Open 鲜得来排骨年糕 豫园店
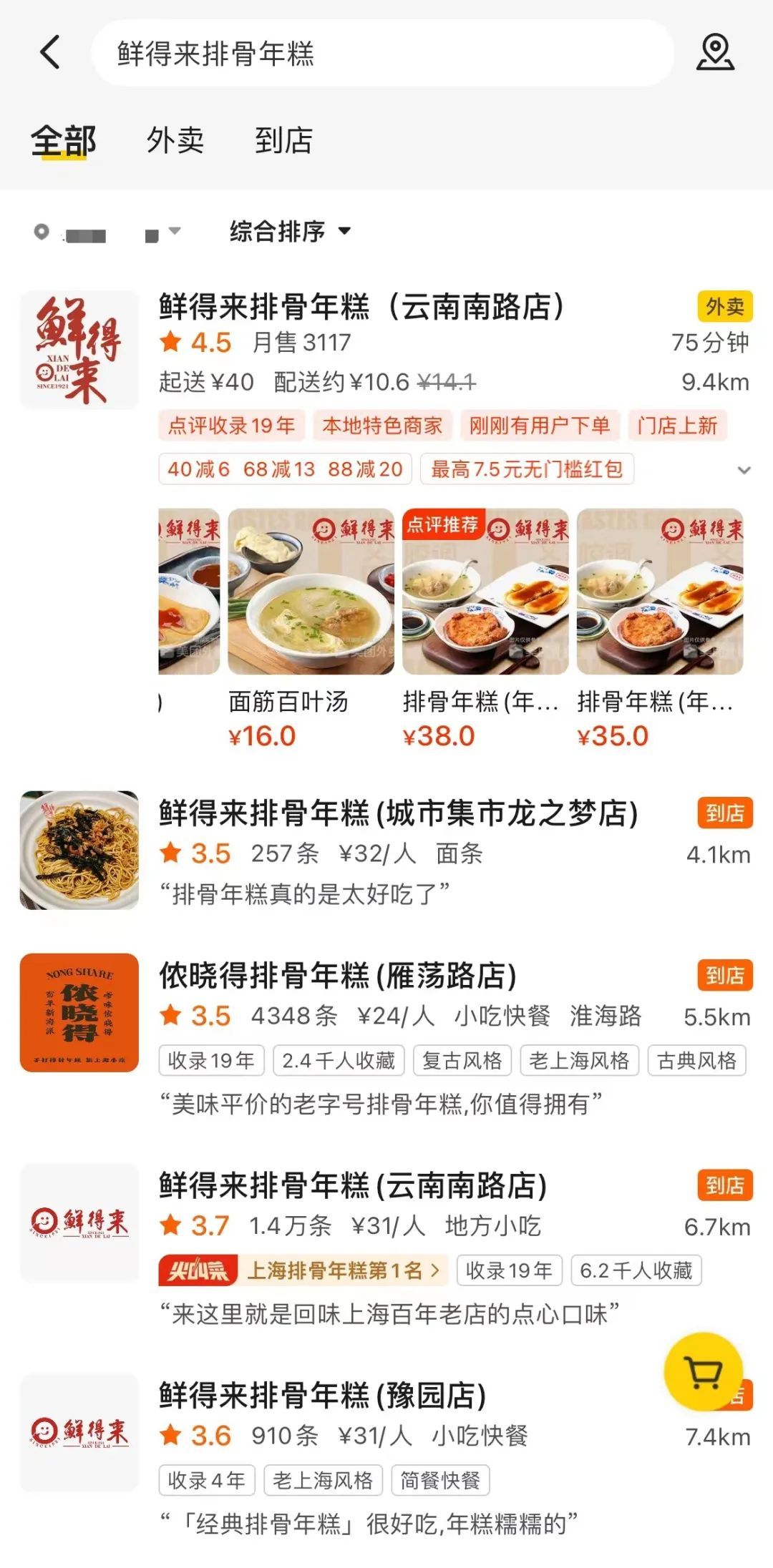 323,1395
